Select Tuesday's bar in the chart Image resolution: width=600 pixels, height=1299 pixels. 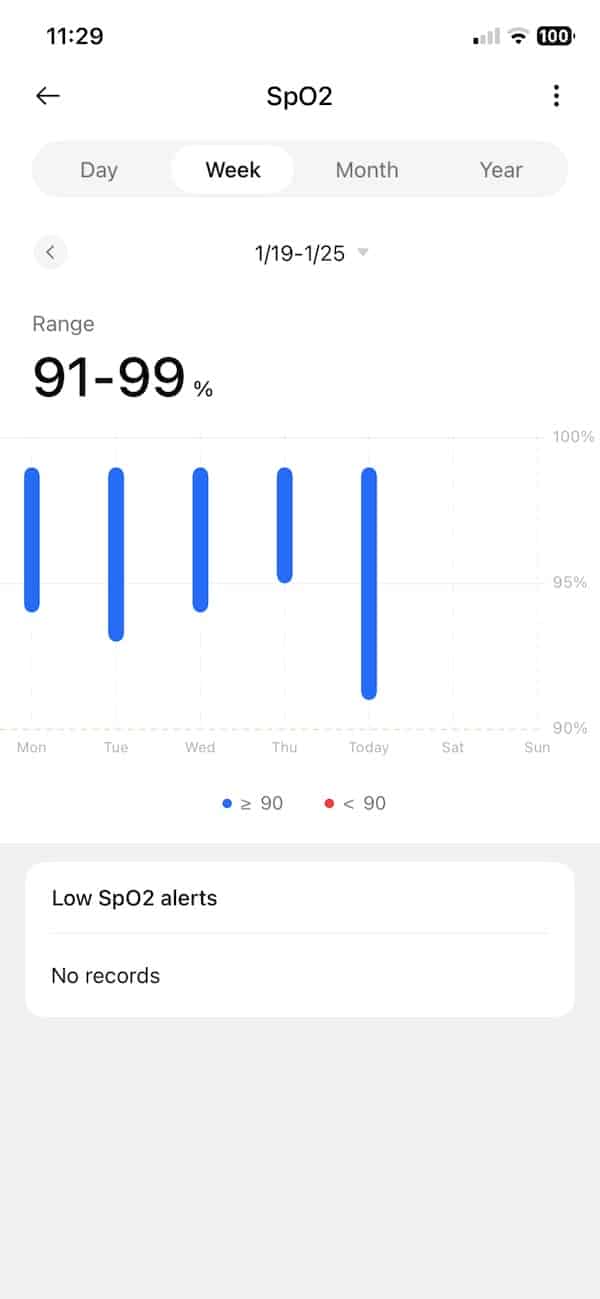point(116,554)
